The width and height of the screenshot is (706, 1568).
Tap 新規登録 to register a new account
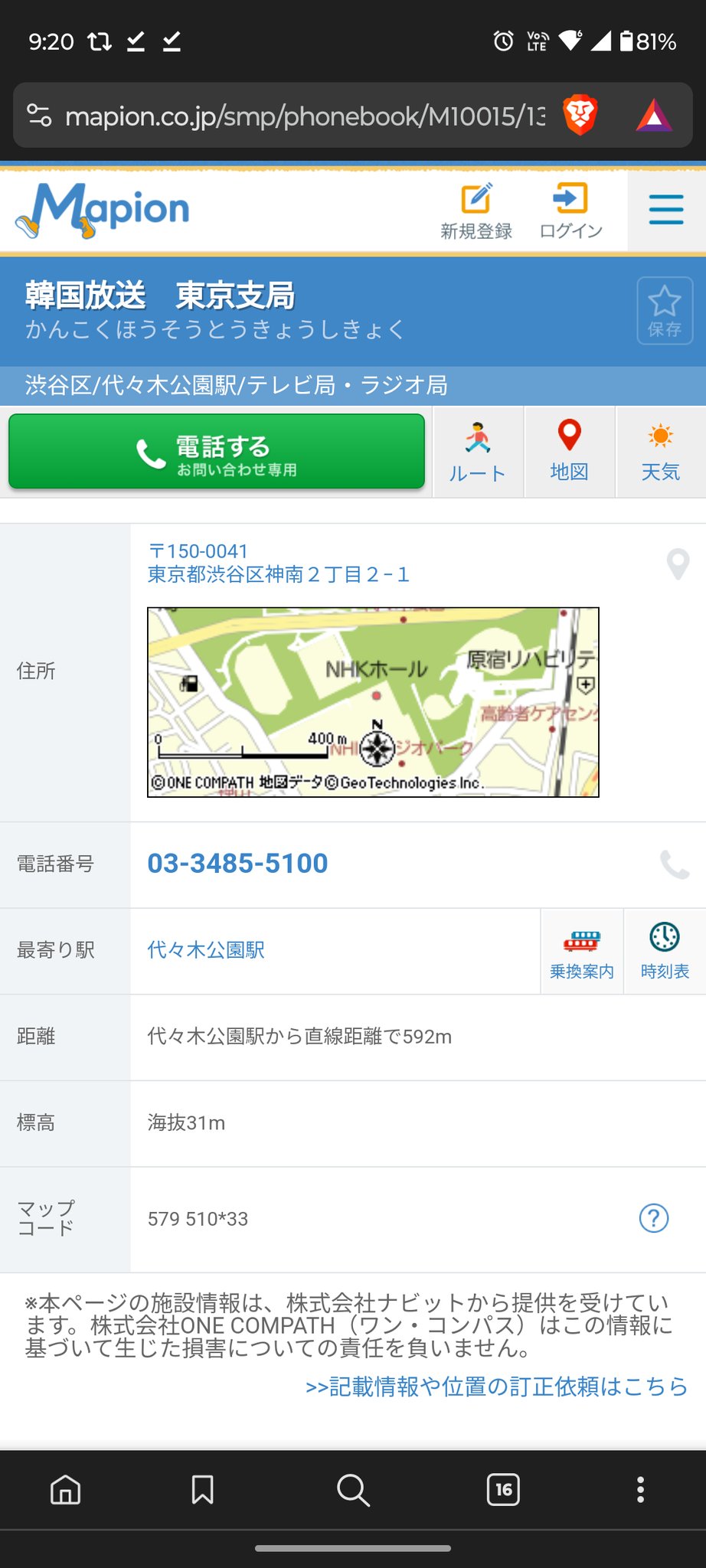point(476,211)
